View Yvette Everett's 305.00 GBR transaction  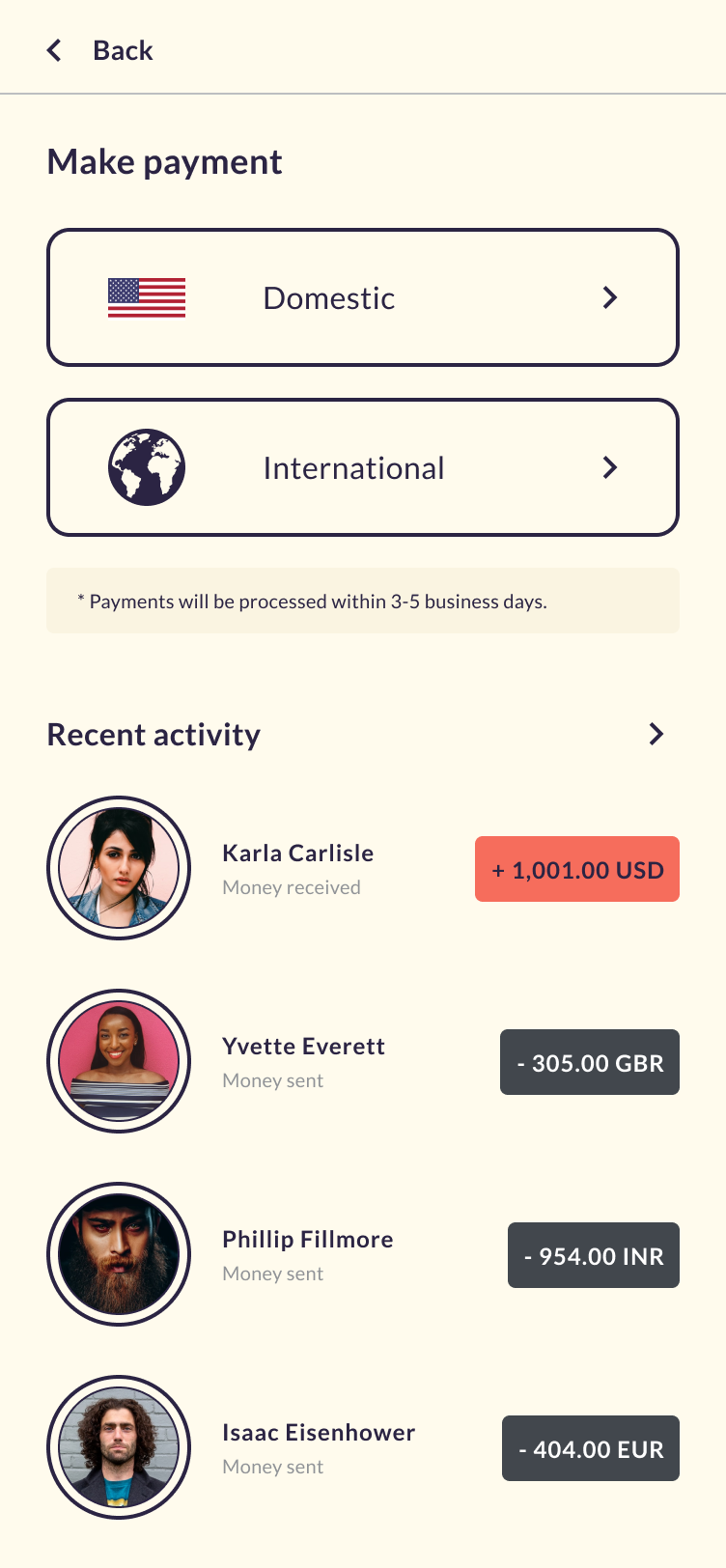(x=363, y=1061)
